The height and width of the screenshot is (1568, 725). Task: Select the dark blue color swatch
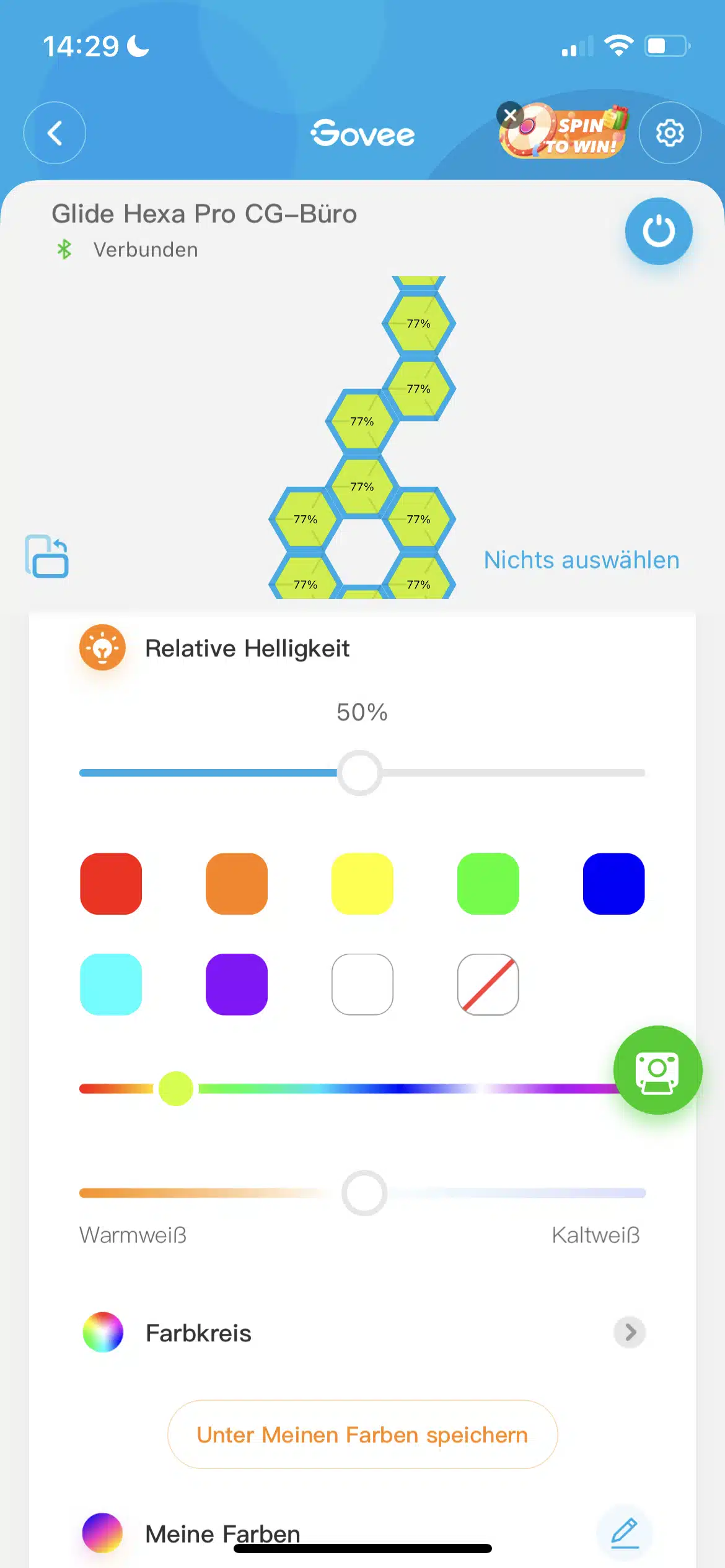pyautogui.click(x=613, y=884)
